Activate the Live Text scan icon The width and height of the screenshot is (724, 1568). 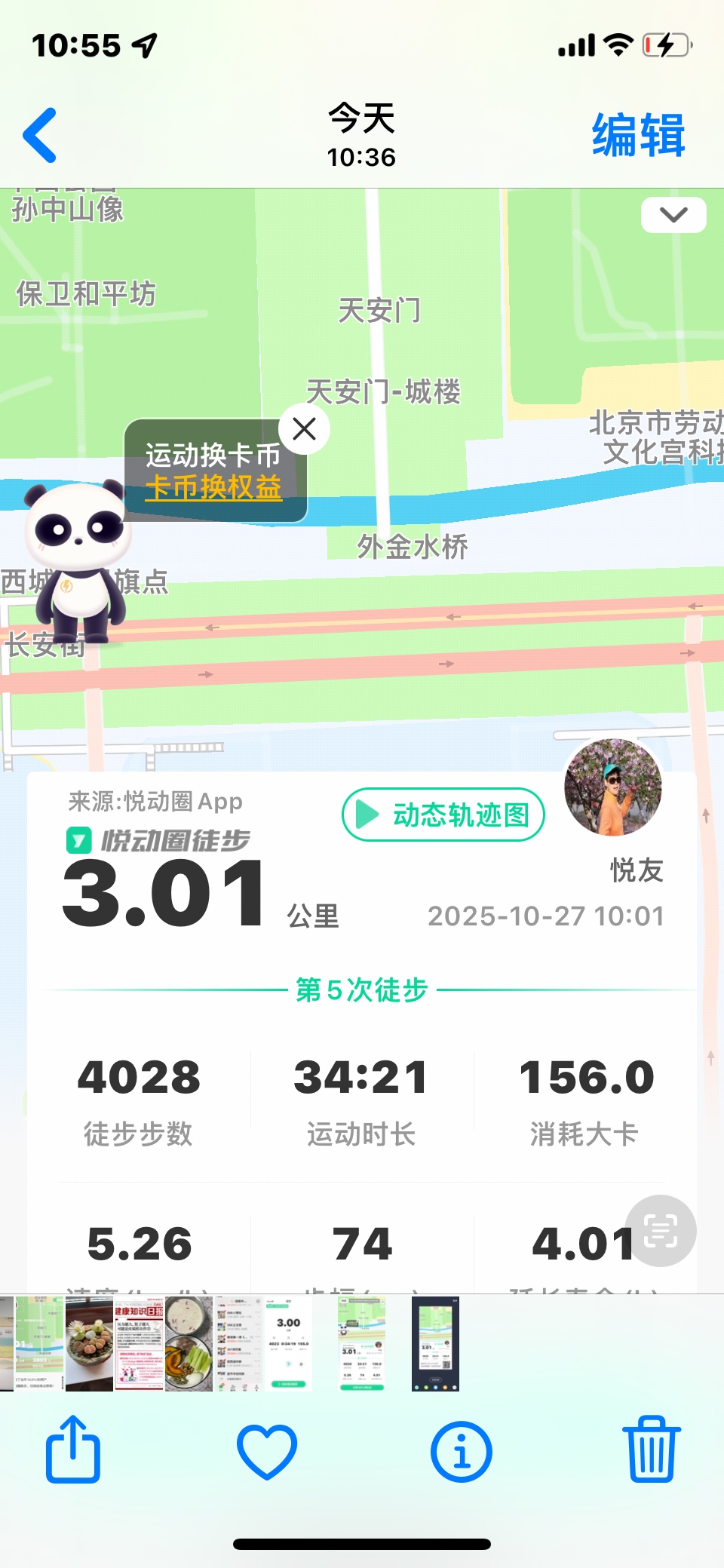[x=661, y=1231]
